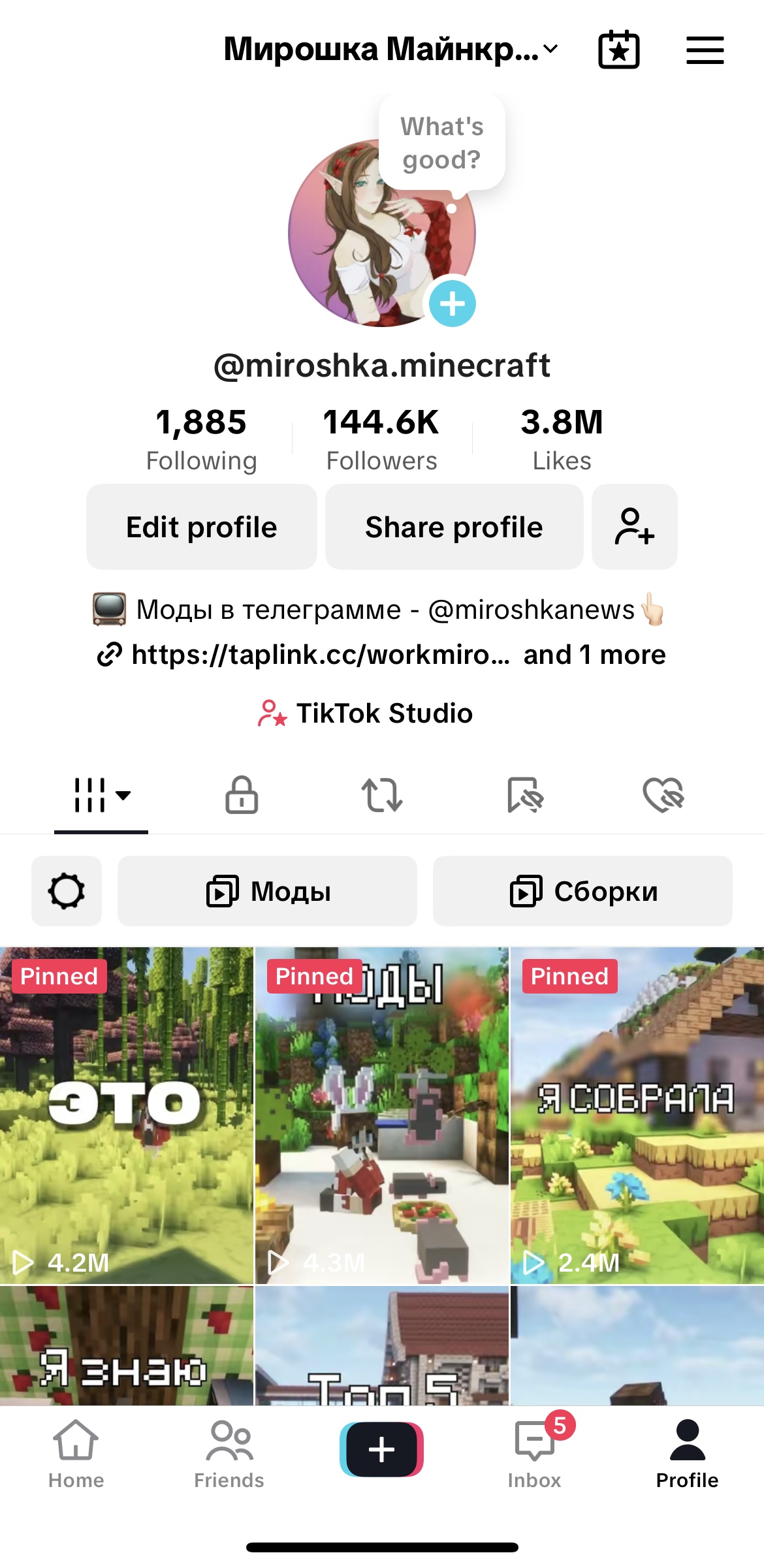Add a story via the plus on avatar
764x1568 pixels.
point(454,302)
